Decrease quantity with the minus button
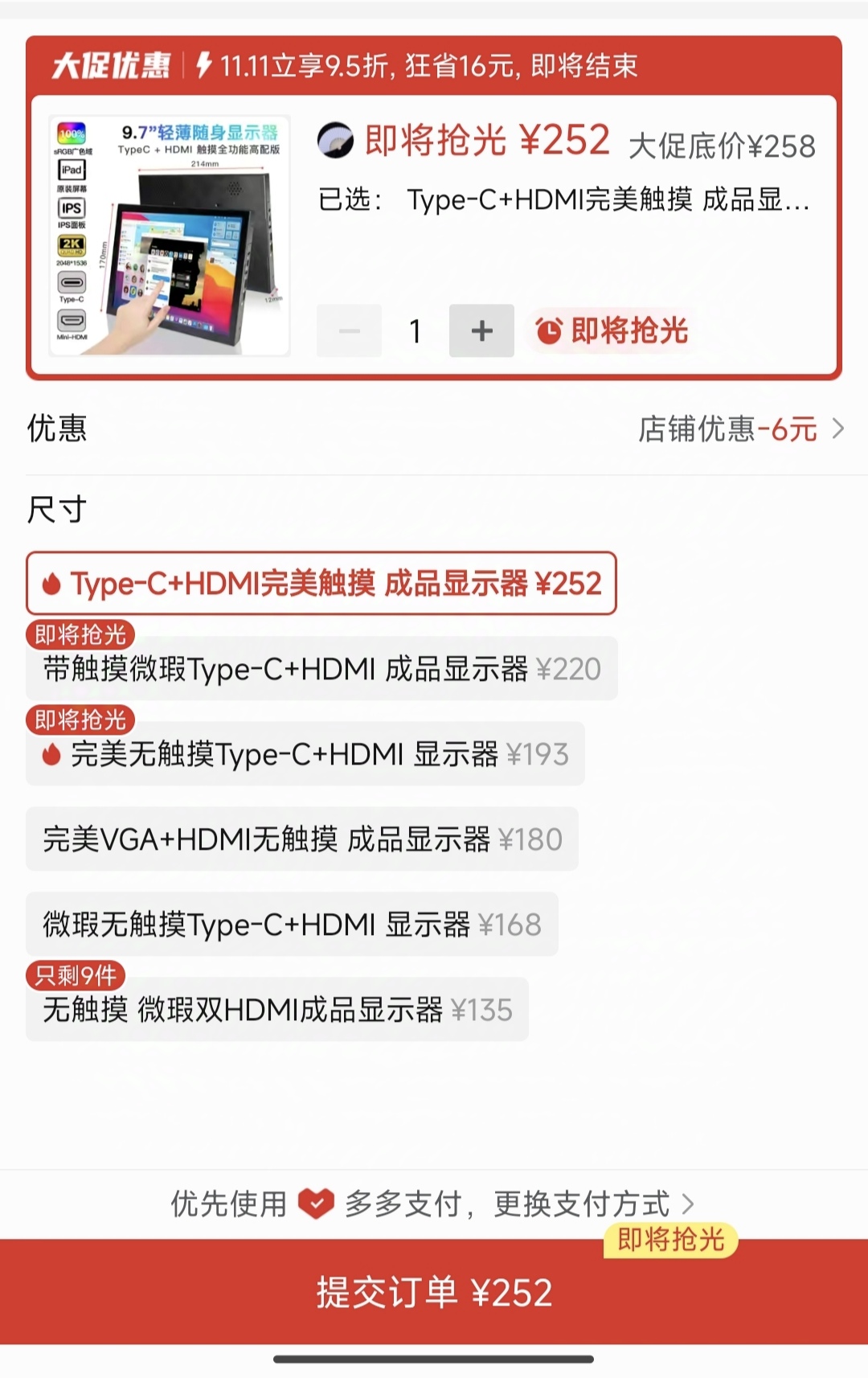Screen dimensions: 868x1378 (x=349, y=330)
